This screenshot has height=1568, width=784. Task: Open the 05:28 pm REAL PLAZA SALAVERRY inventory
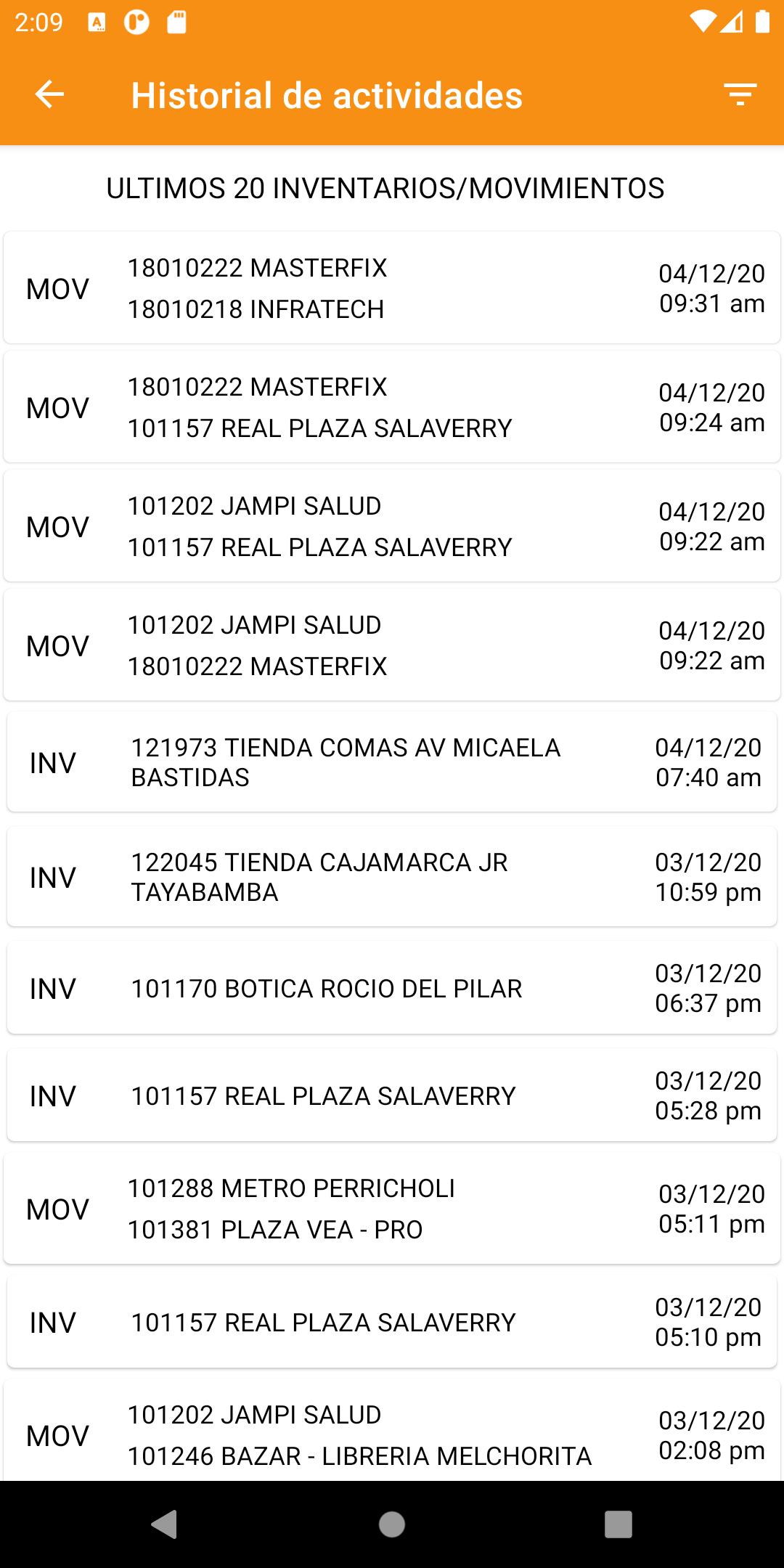[392, 1095]
